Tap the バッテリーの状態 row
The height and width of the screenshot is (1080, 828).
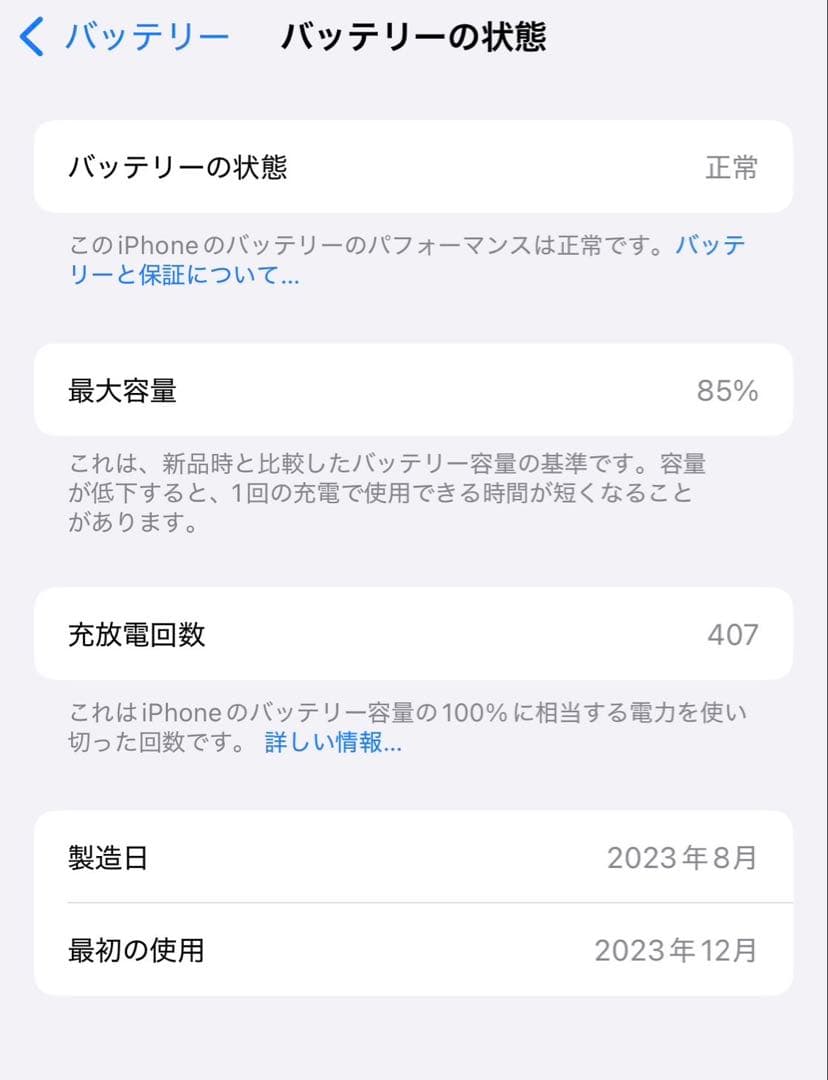414,167
